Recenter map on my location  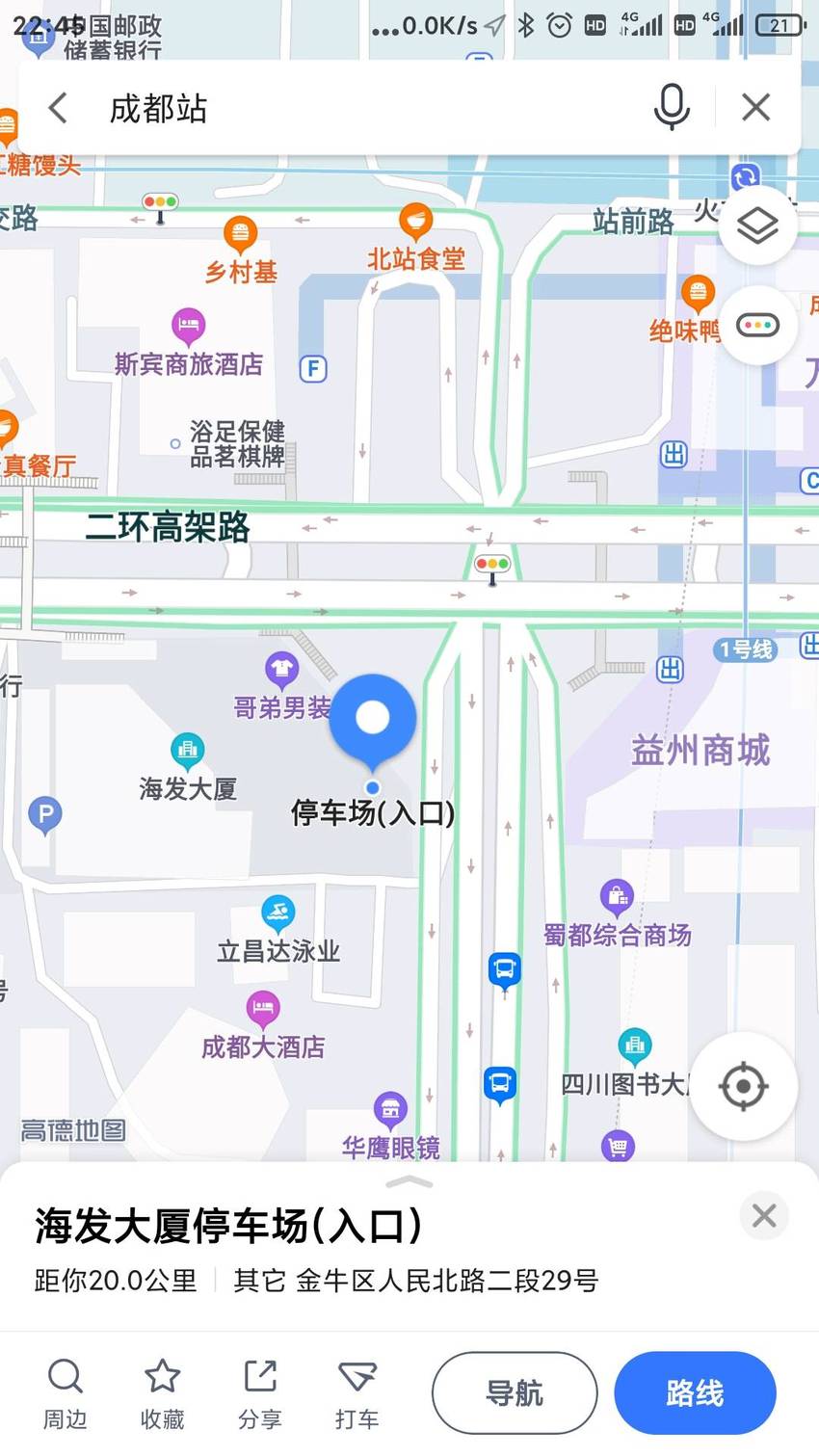743,1086
